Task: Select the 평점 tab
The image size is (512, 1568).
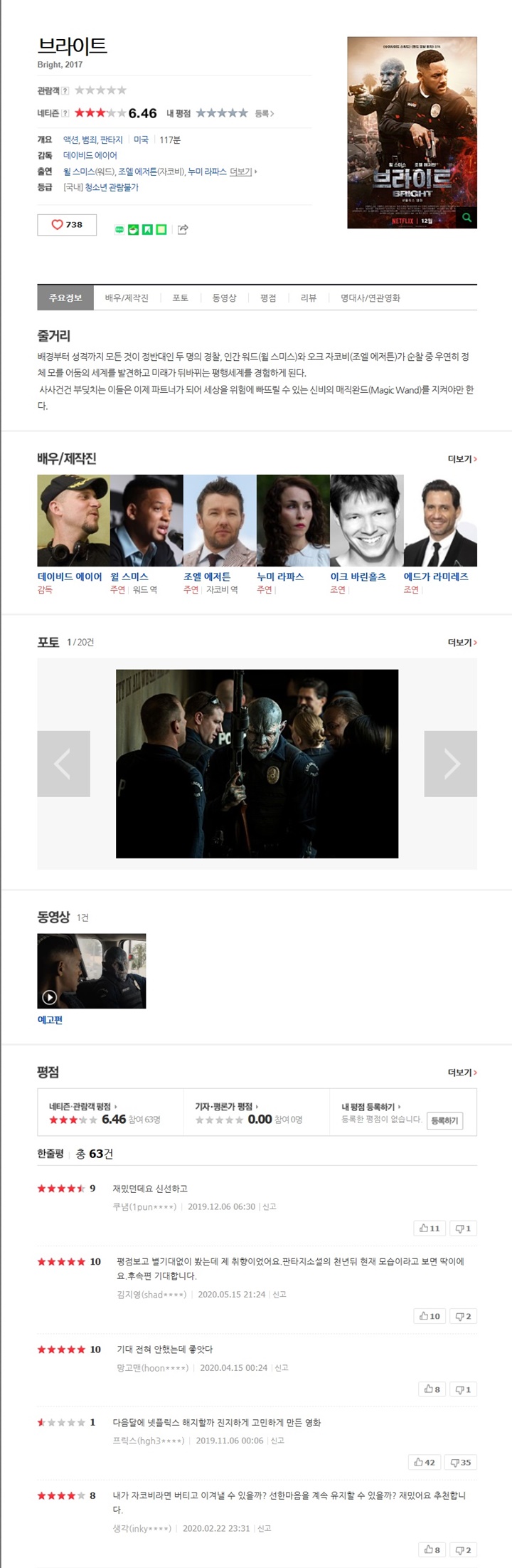Action: click(268, 298)
